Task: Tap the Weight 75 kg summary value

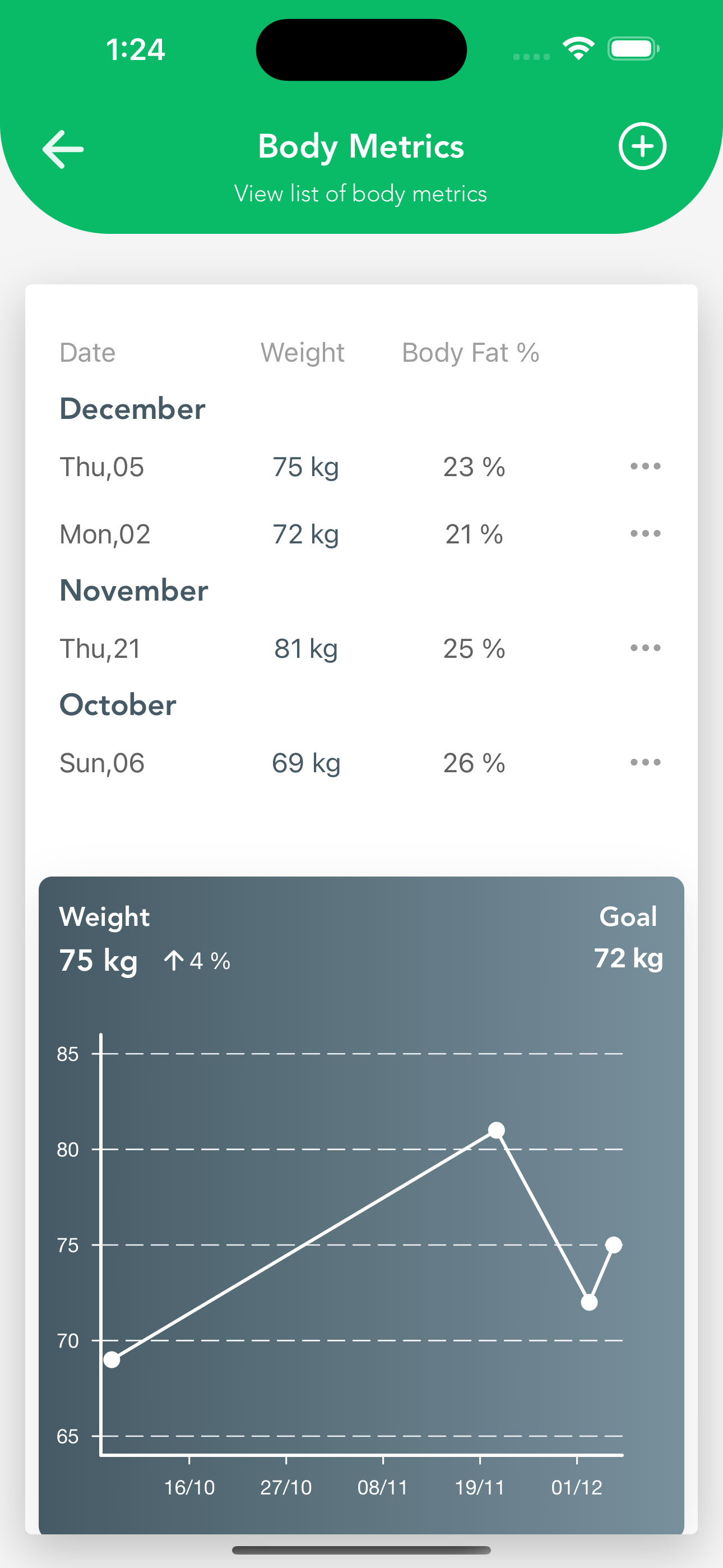Action: click(98, 961)
